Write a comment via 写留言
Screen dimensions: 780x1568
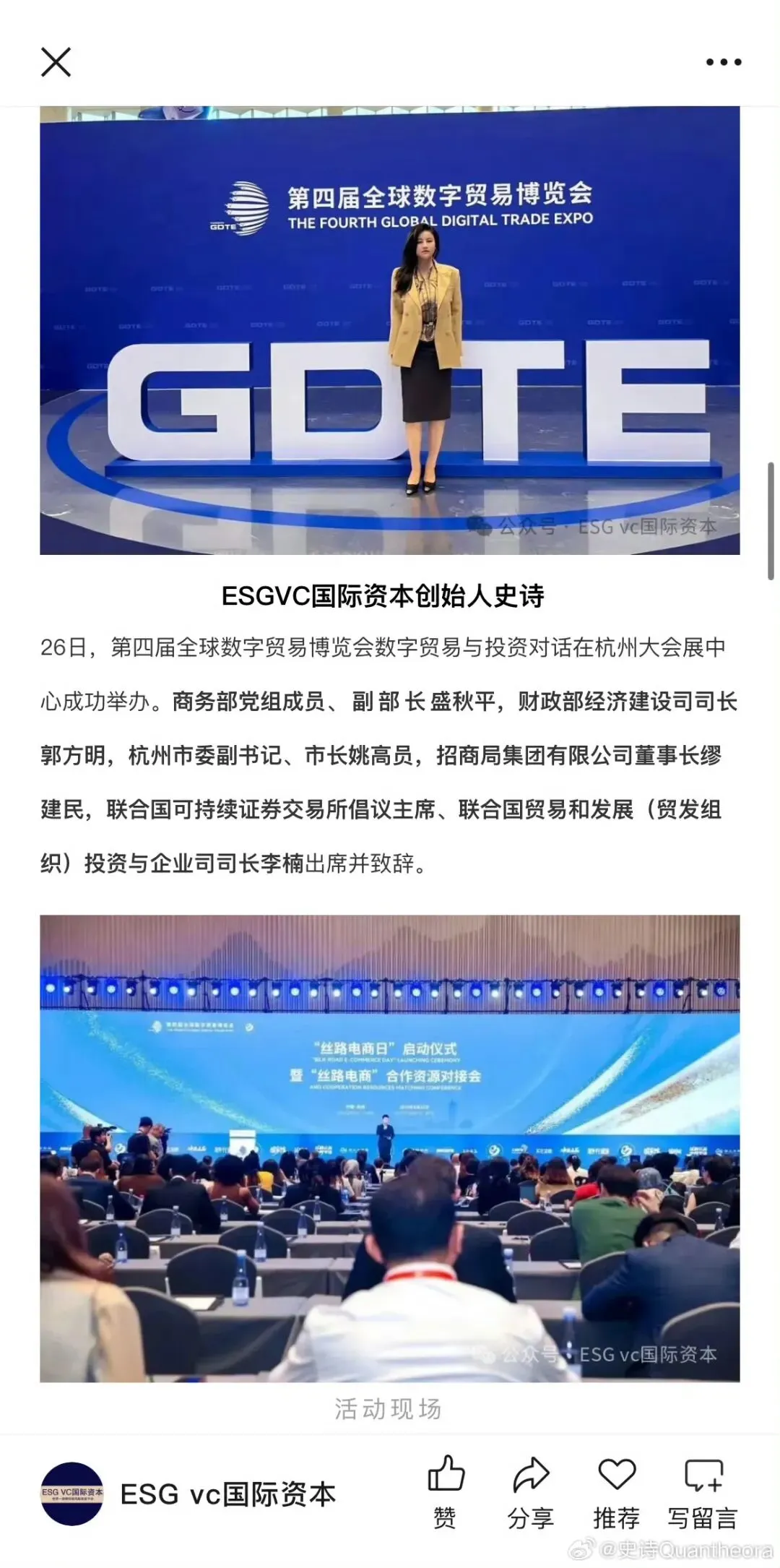[x=703, y=1493]
